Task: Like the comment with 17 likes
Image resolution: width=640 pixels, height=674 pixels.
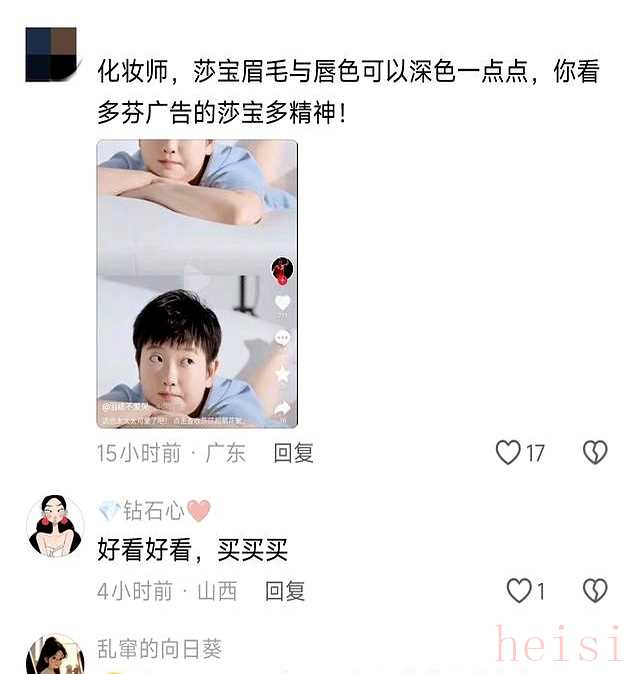Action: tap(509, 453)
